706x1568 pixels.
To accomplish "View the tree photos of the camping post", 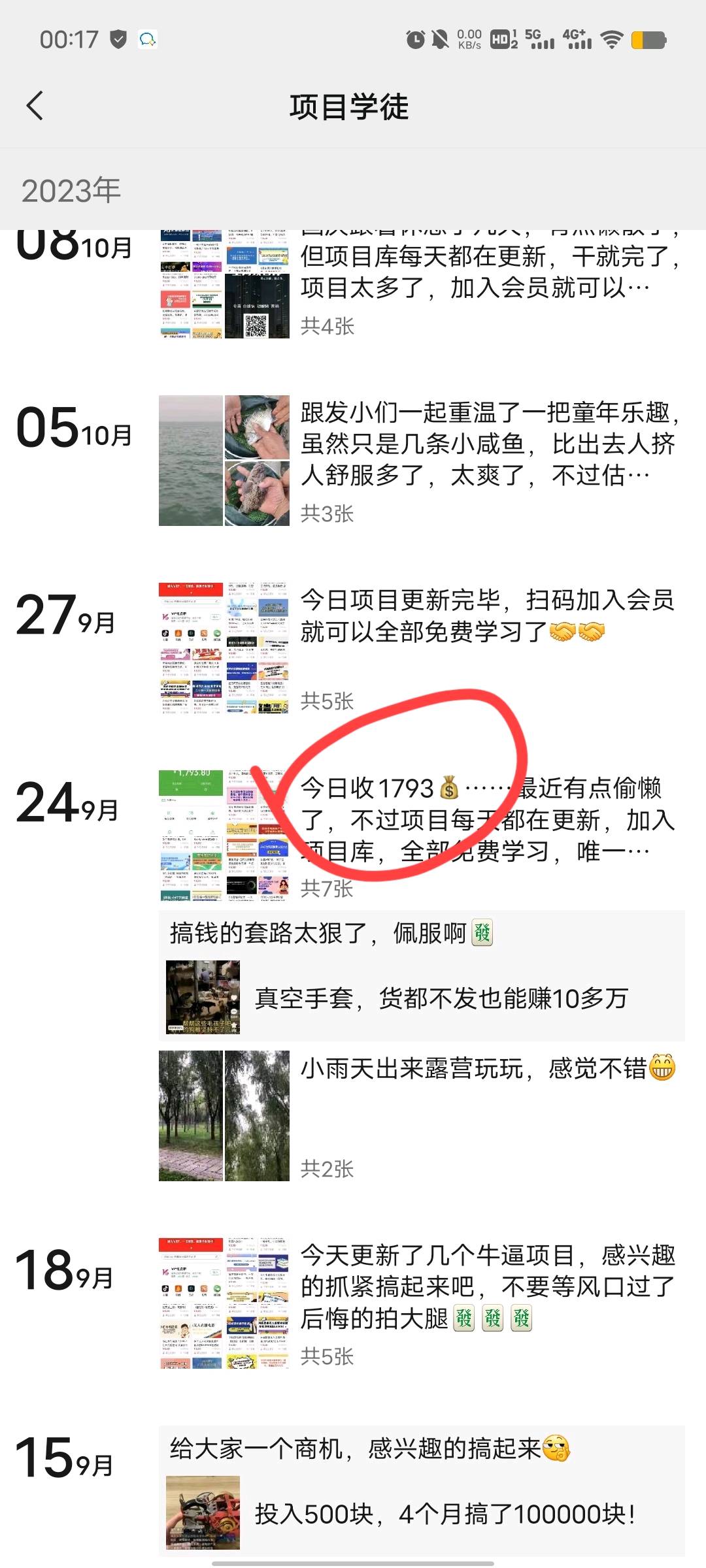I will point(224,1116).
